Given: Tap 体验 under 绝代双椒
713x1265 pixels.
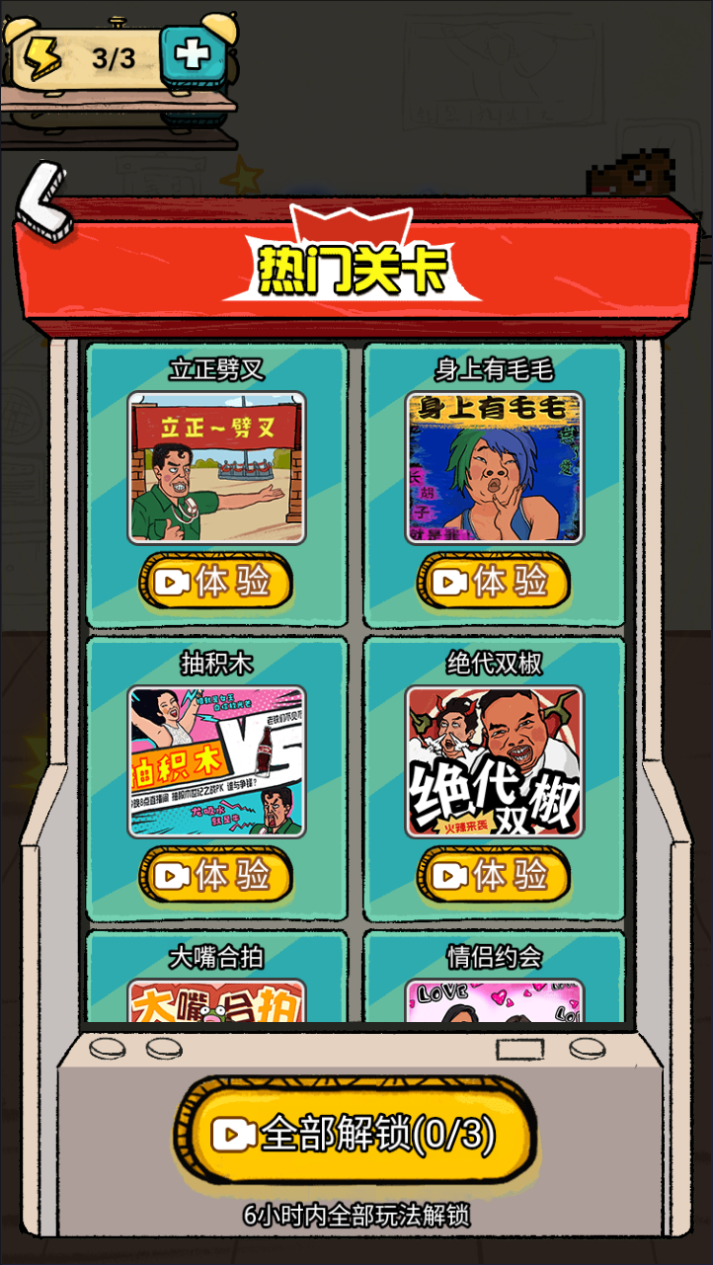Looking at the screenshot, I should click(494, 875).
